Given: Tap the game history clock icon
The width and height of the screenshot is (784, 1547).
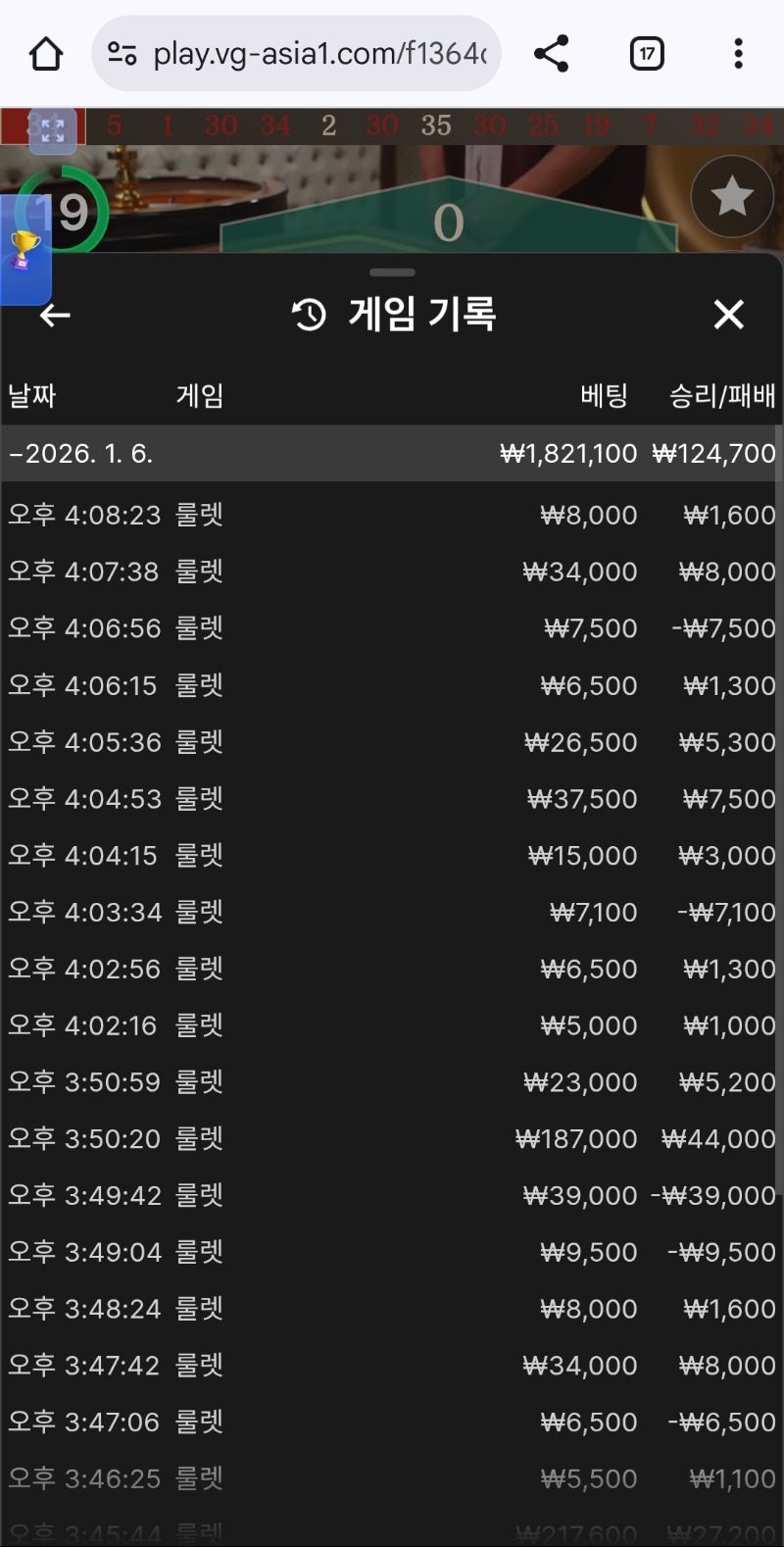Looking at the screenshot, I should coord(309,315).
